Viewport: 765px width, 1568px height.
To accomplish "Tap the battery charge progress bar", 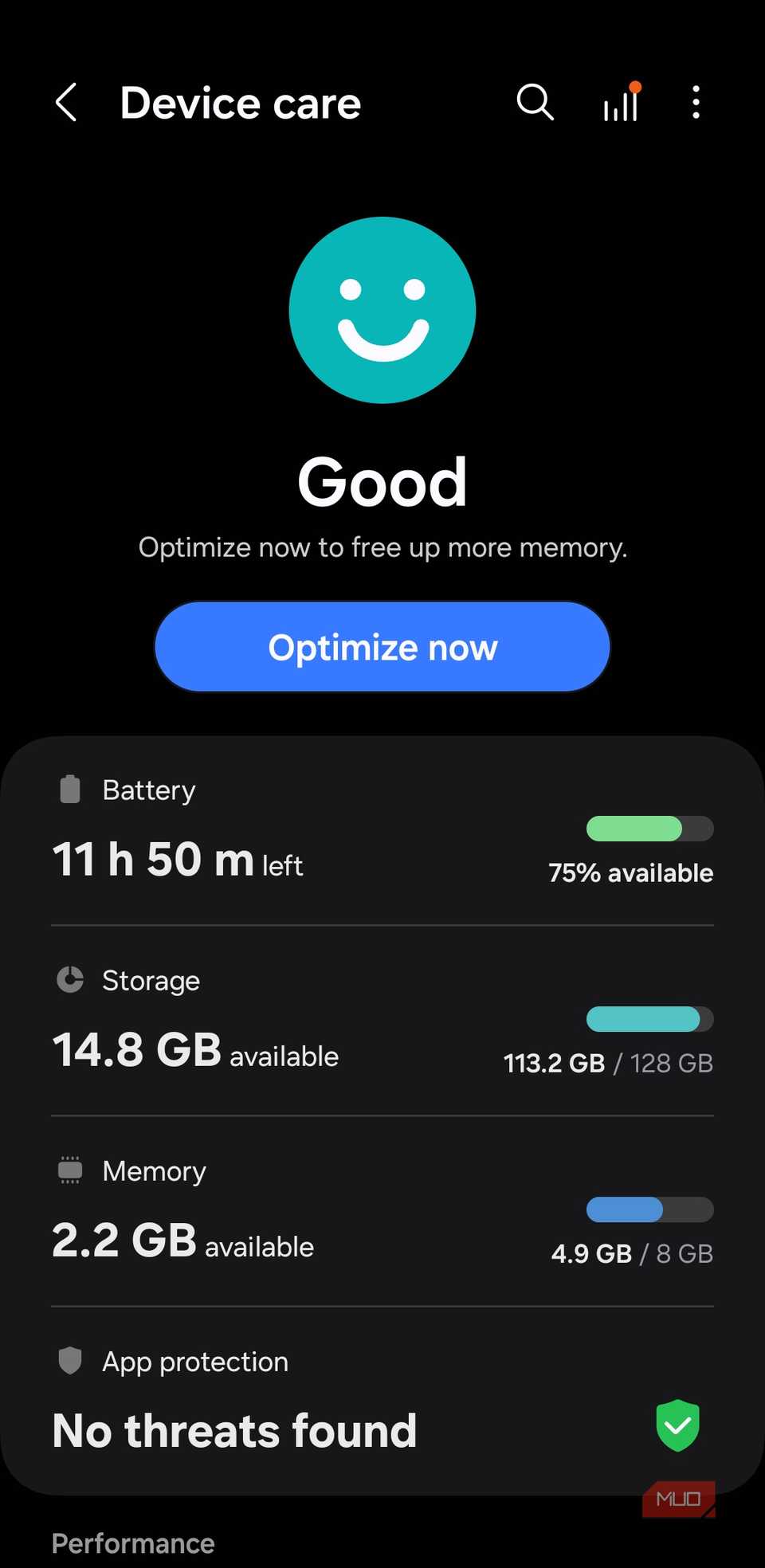I will tap(649, 829).
